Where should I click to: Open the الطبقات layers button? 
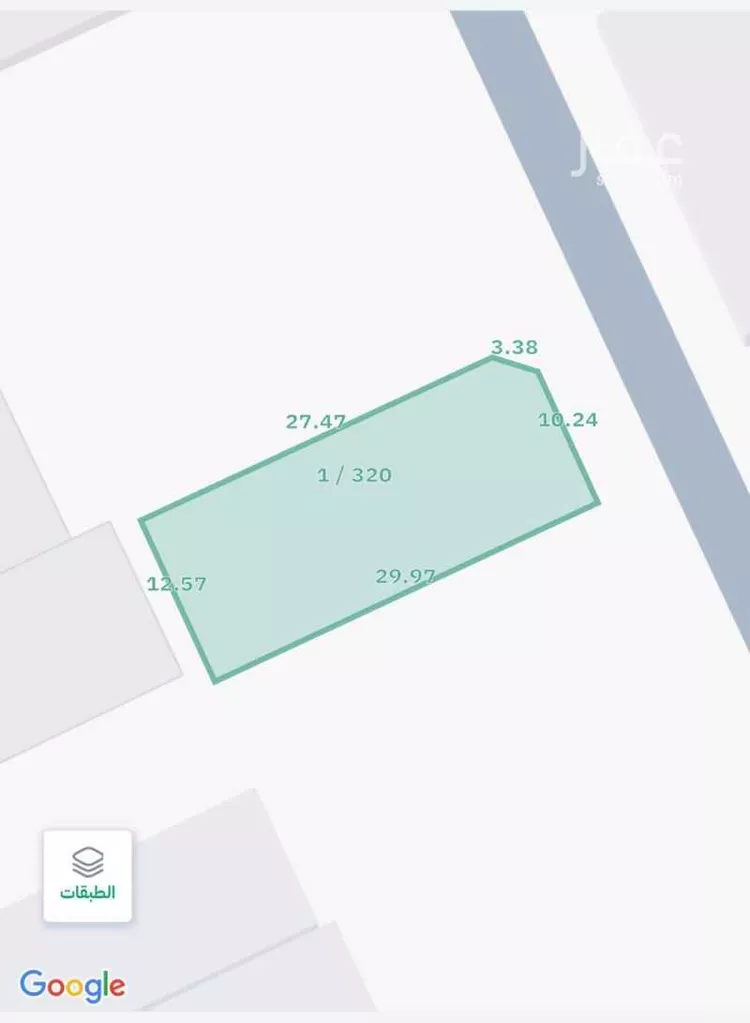[88, 875]
